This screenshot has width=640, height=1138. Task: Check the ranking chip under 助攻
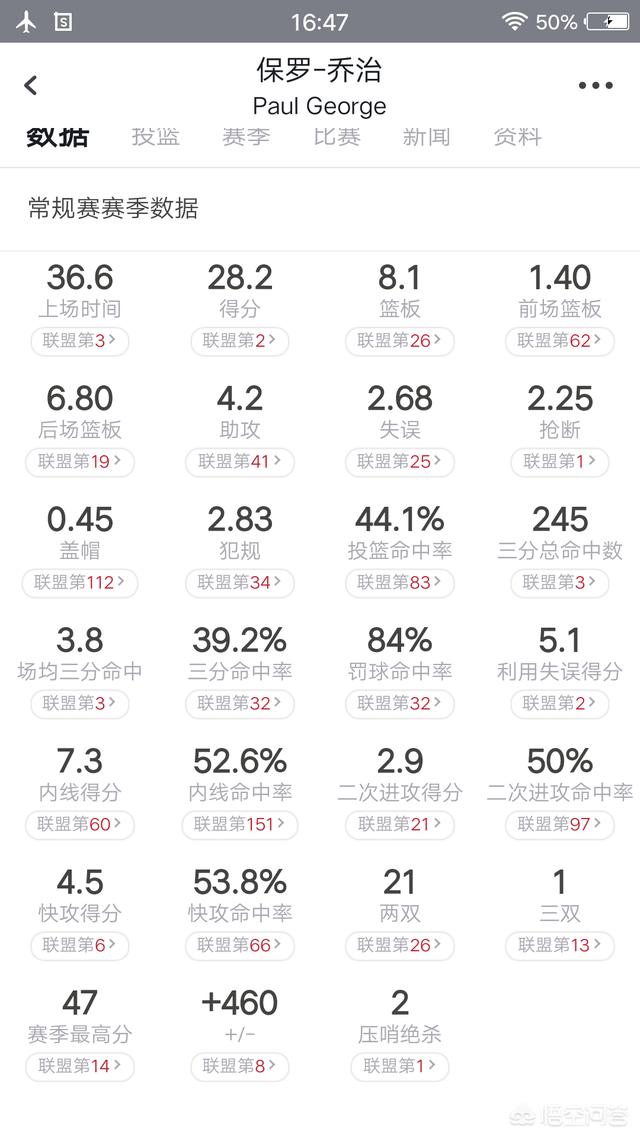coord(239,462)
